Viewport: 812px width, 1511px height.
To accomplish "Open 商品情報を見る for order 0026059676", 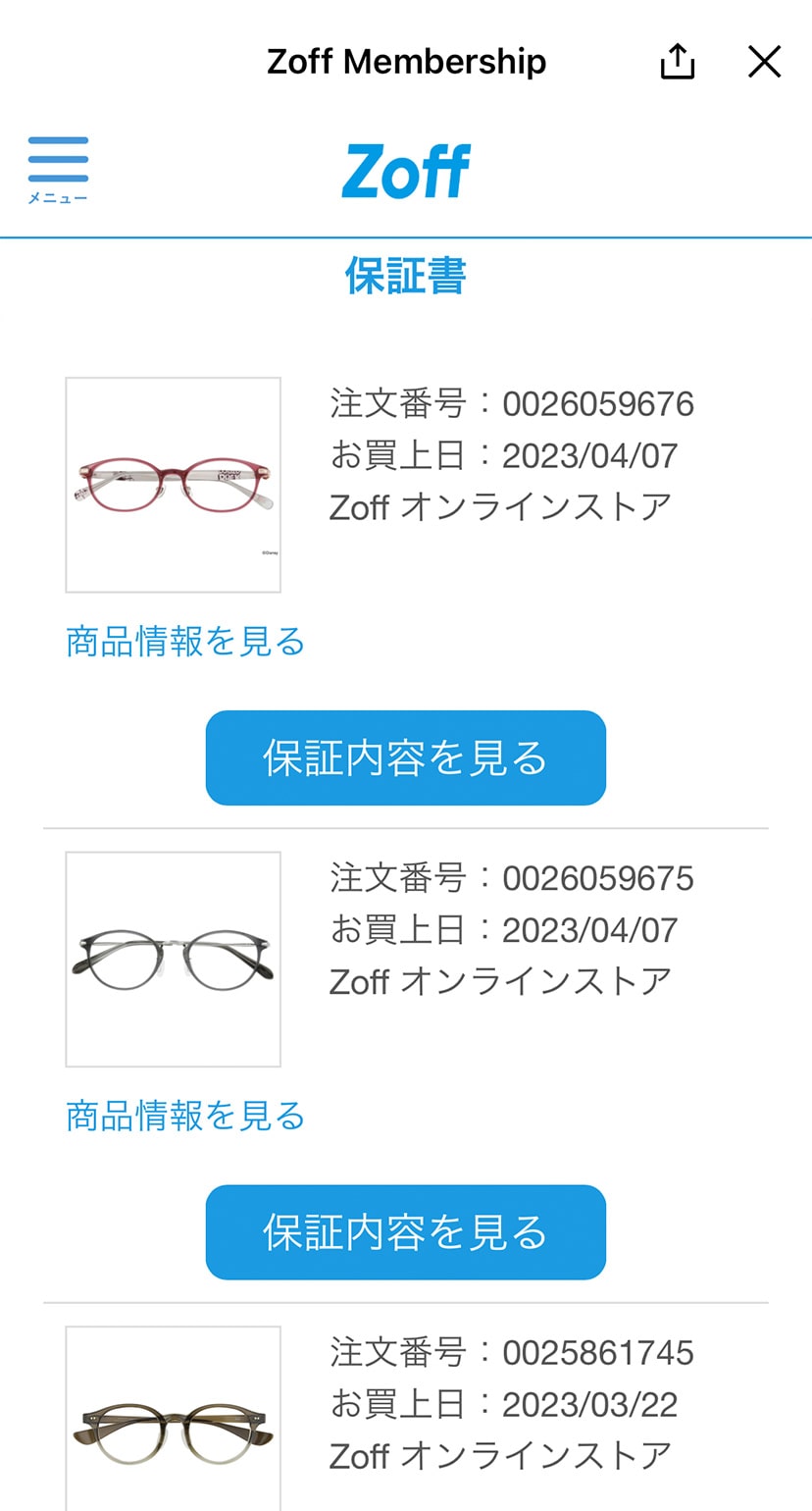I will point(185,641).
